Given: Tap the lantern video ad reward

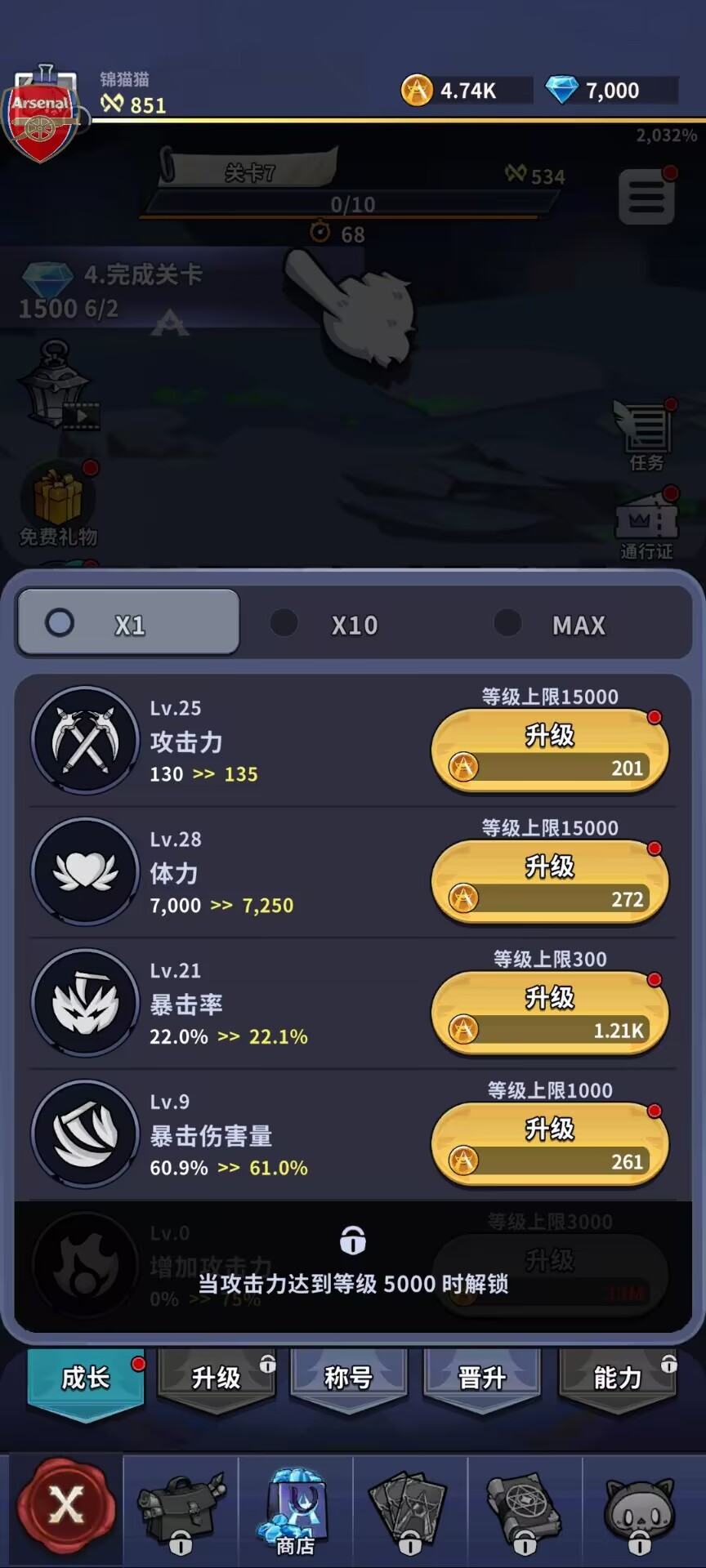Looking at the screenshot, I should [57, 388].
